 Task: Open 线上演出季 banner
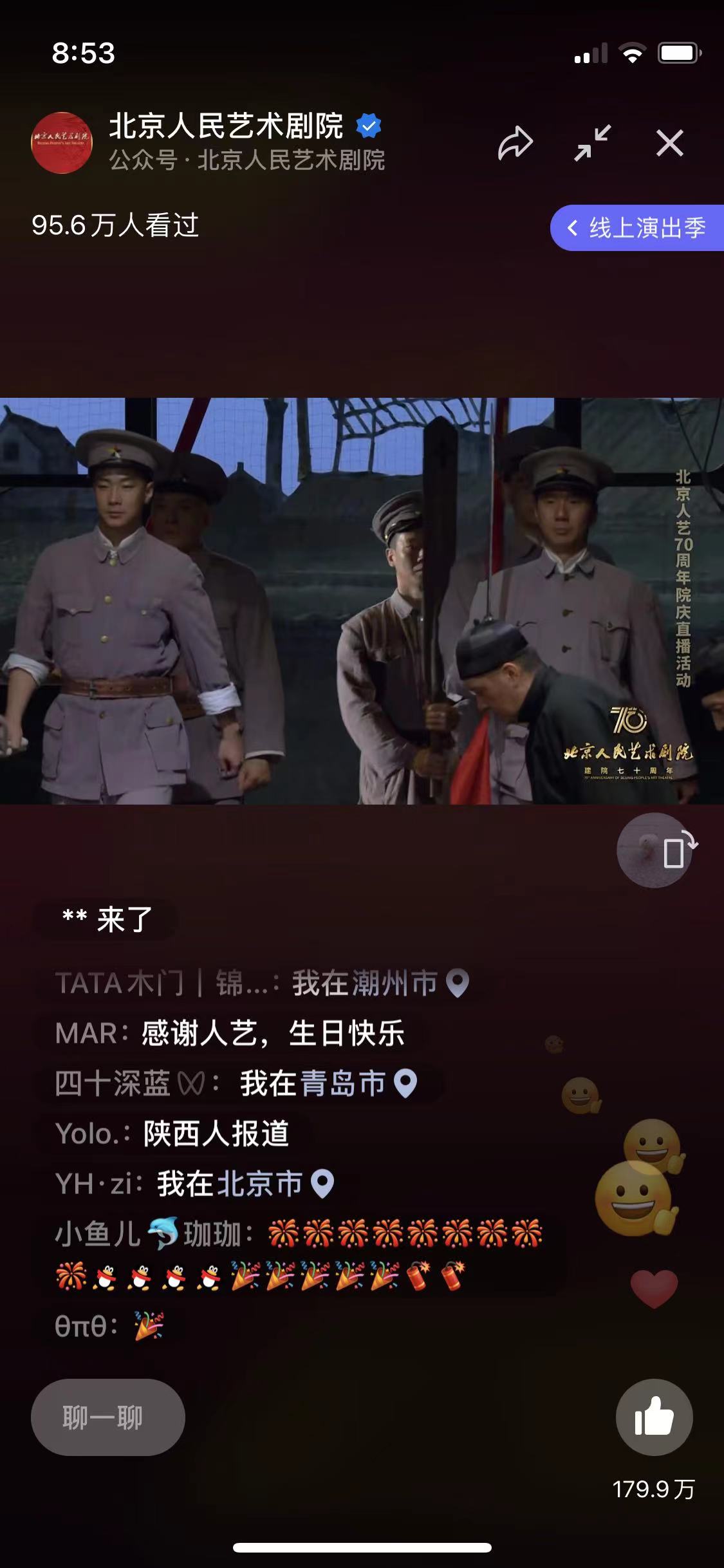click(637, 228)
